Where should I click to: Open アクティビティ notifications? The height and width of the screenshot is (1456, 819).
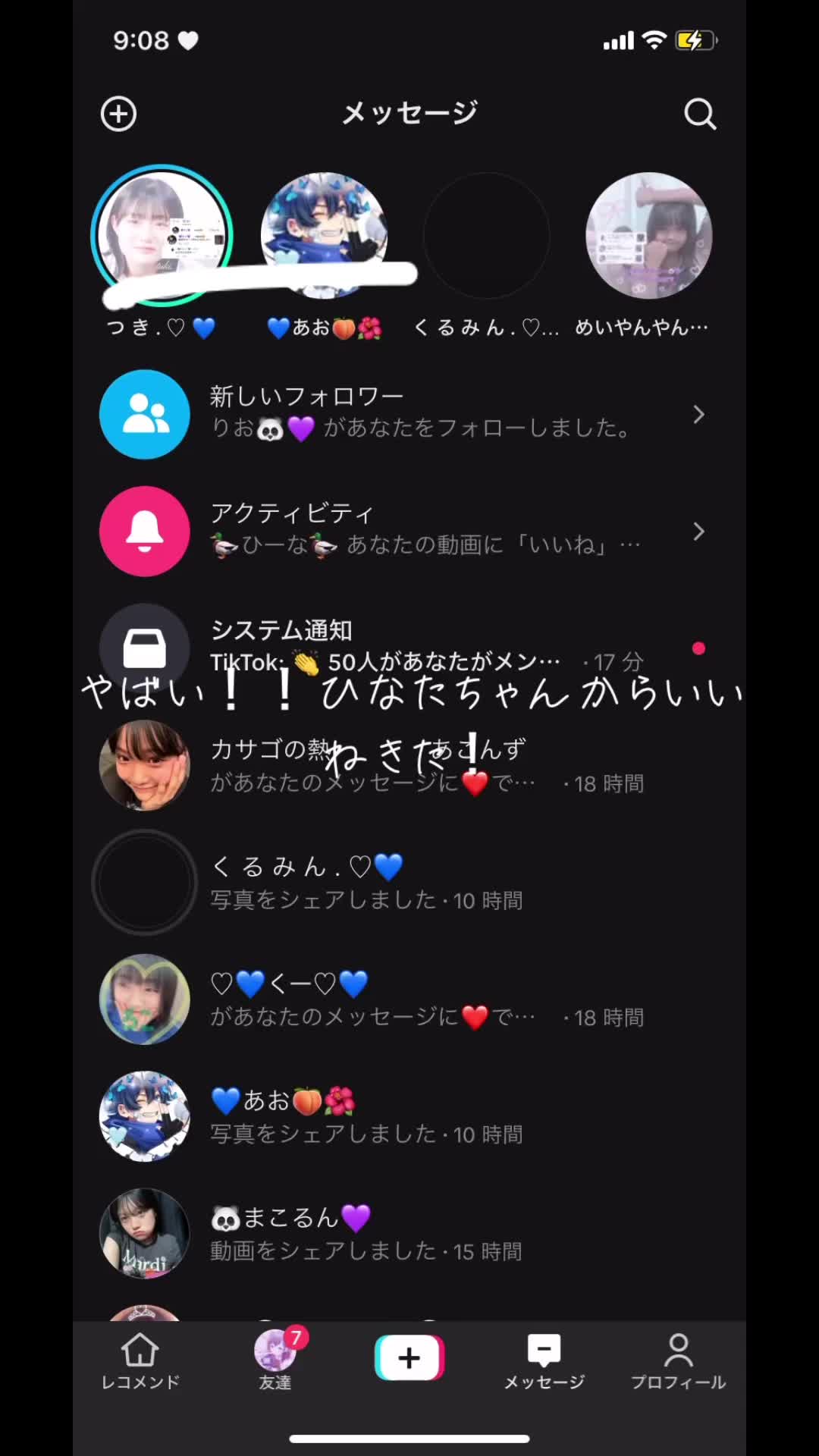click(409, 531)
